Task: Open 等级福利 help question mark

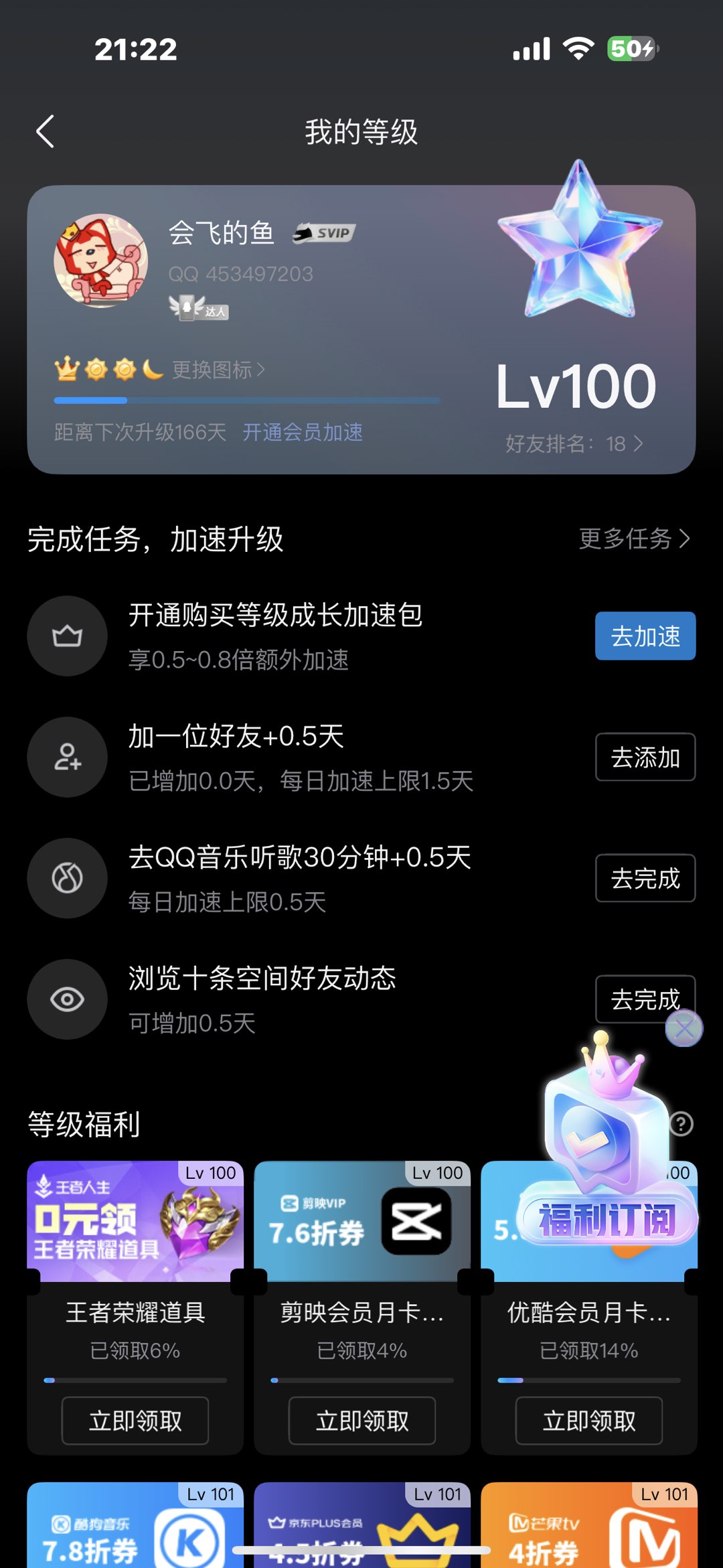Action: pos(681,1124)
